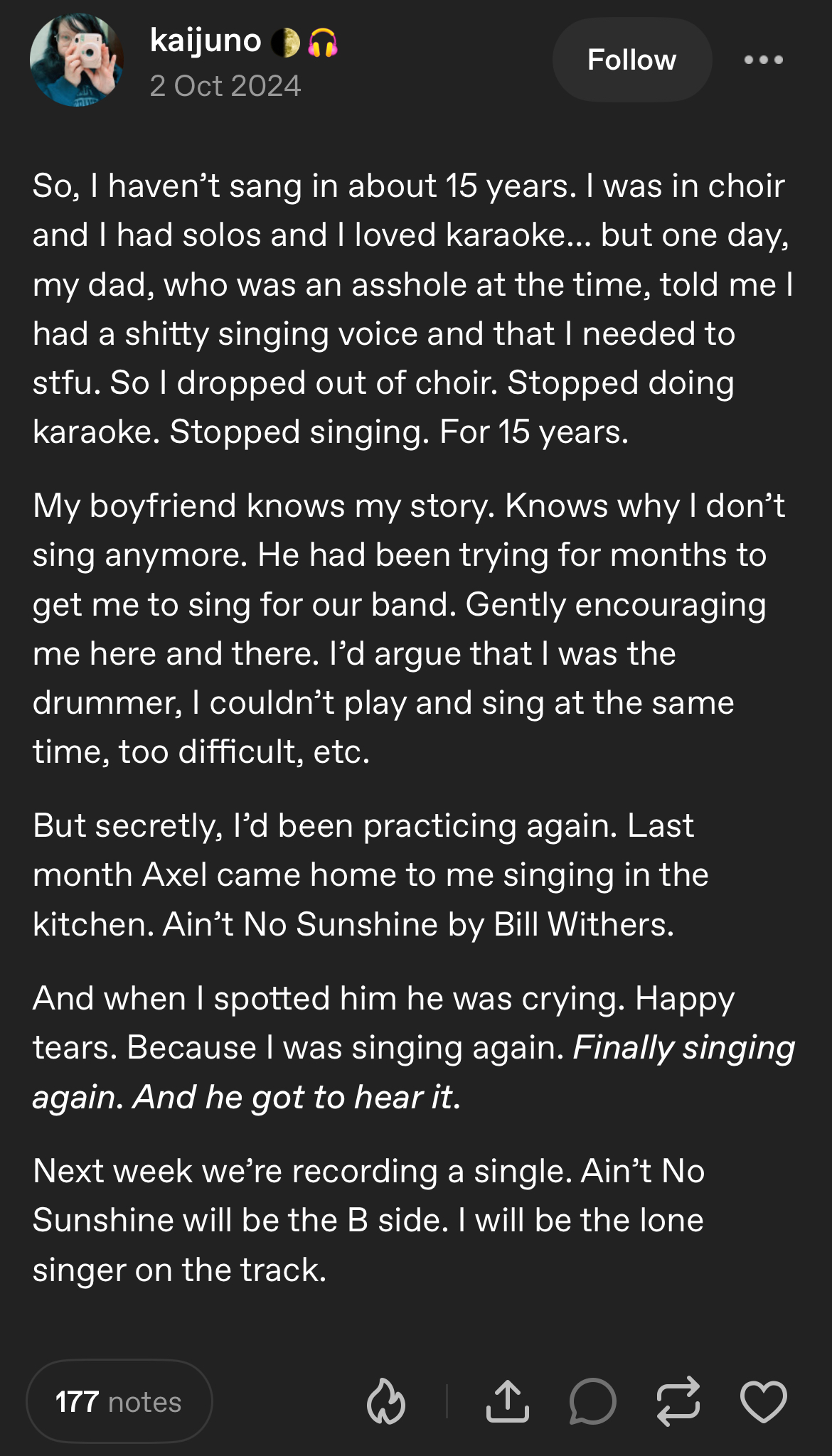This screenshot has width=832, height=1456.
Task: Open kaijuno's profile avatar
Action: [77, 60]
